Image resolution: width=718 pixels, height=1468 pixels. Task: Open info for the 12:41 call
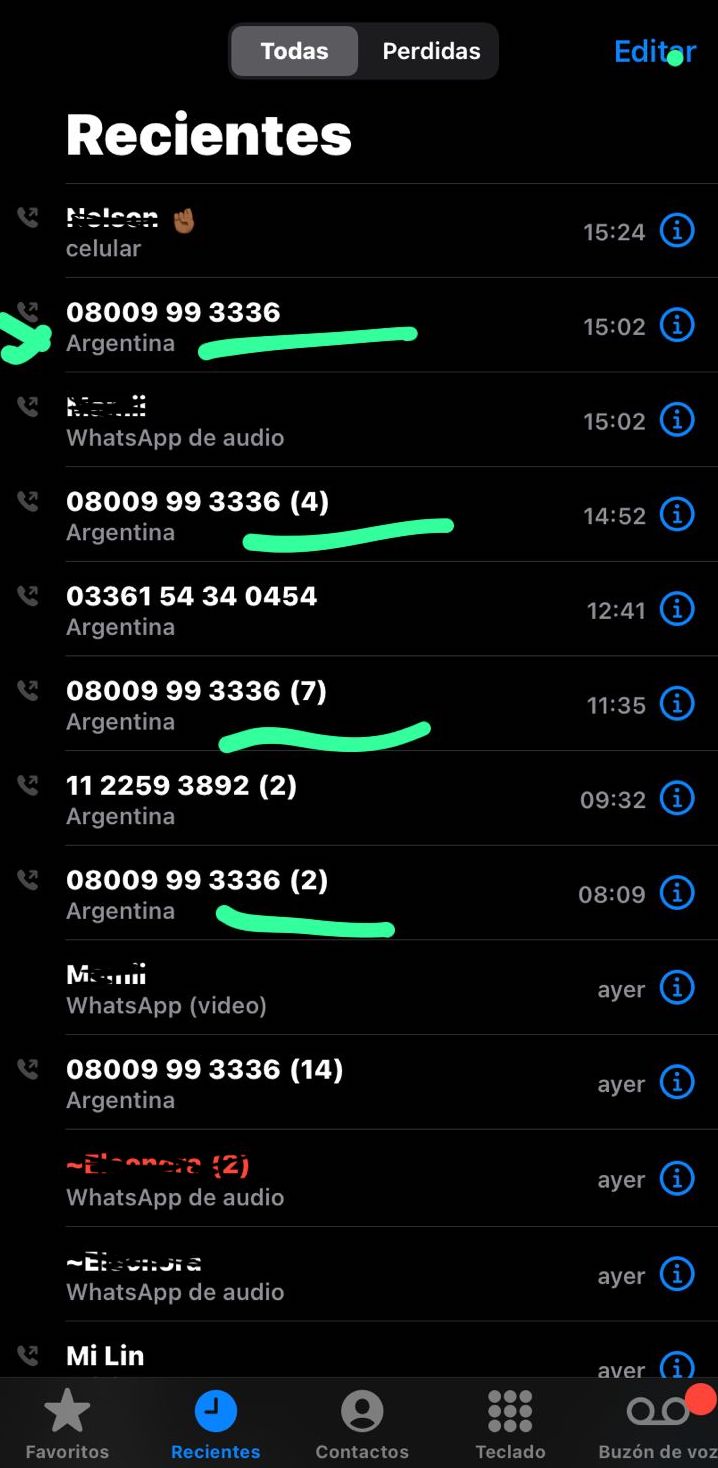pos(677,609)
